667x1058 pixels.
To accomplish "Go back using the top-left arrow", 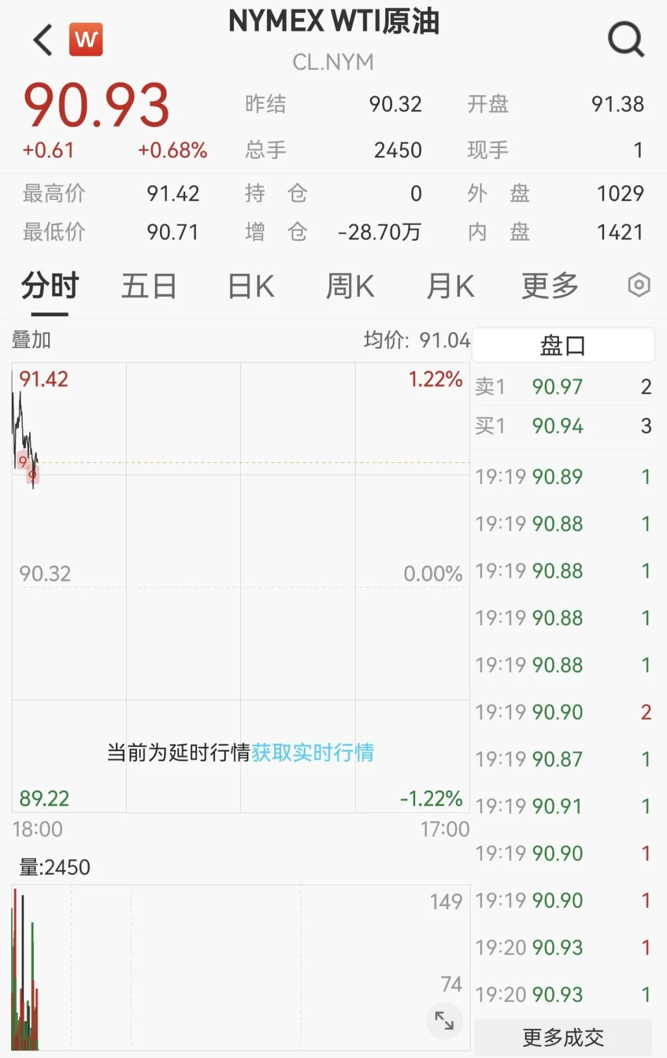I will coord(42,40).
